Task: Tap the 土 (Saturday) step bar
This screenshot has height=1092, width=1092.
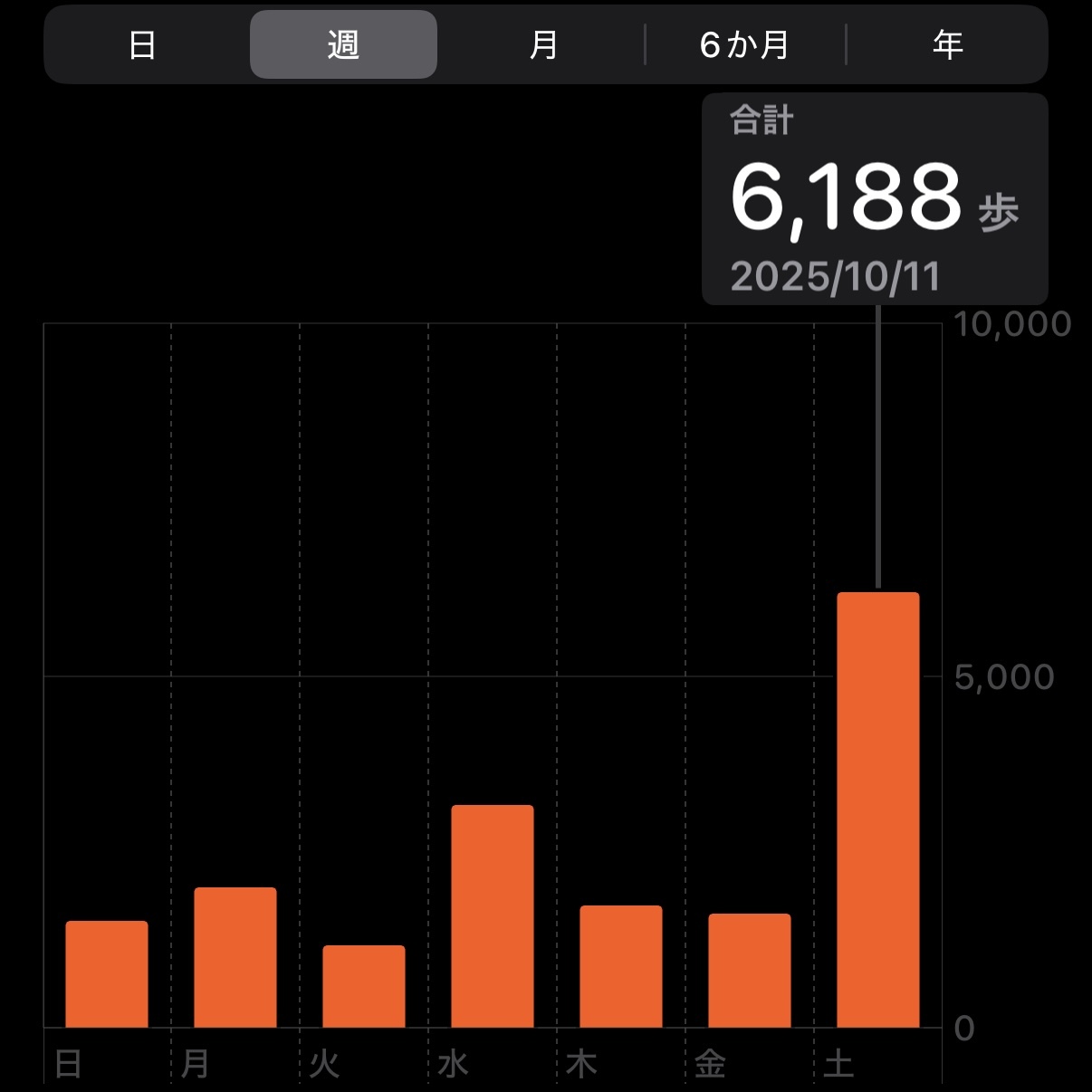Action: pyautogui.click(x=877, y=809)
